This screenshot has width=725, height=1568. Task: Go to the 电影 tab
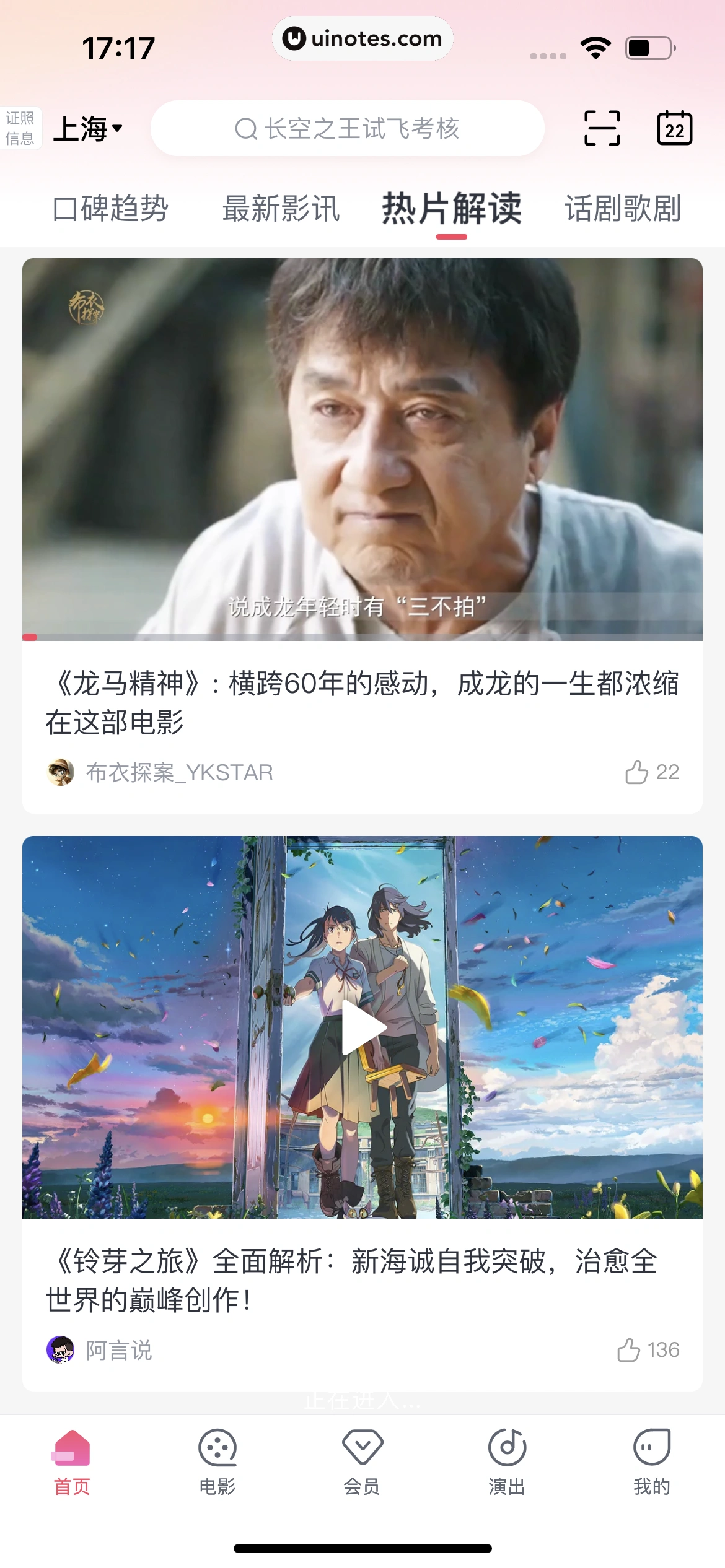(x=217, y=1461)
